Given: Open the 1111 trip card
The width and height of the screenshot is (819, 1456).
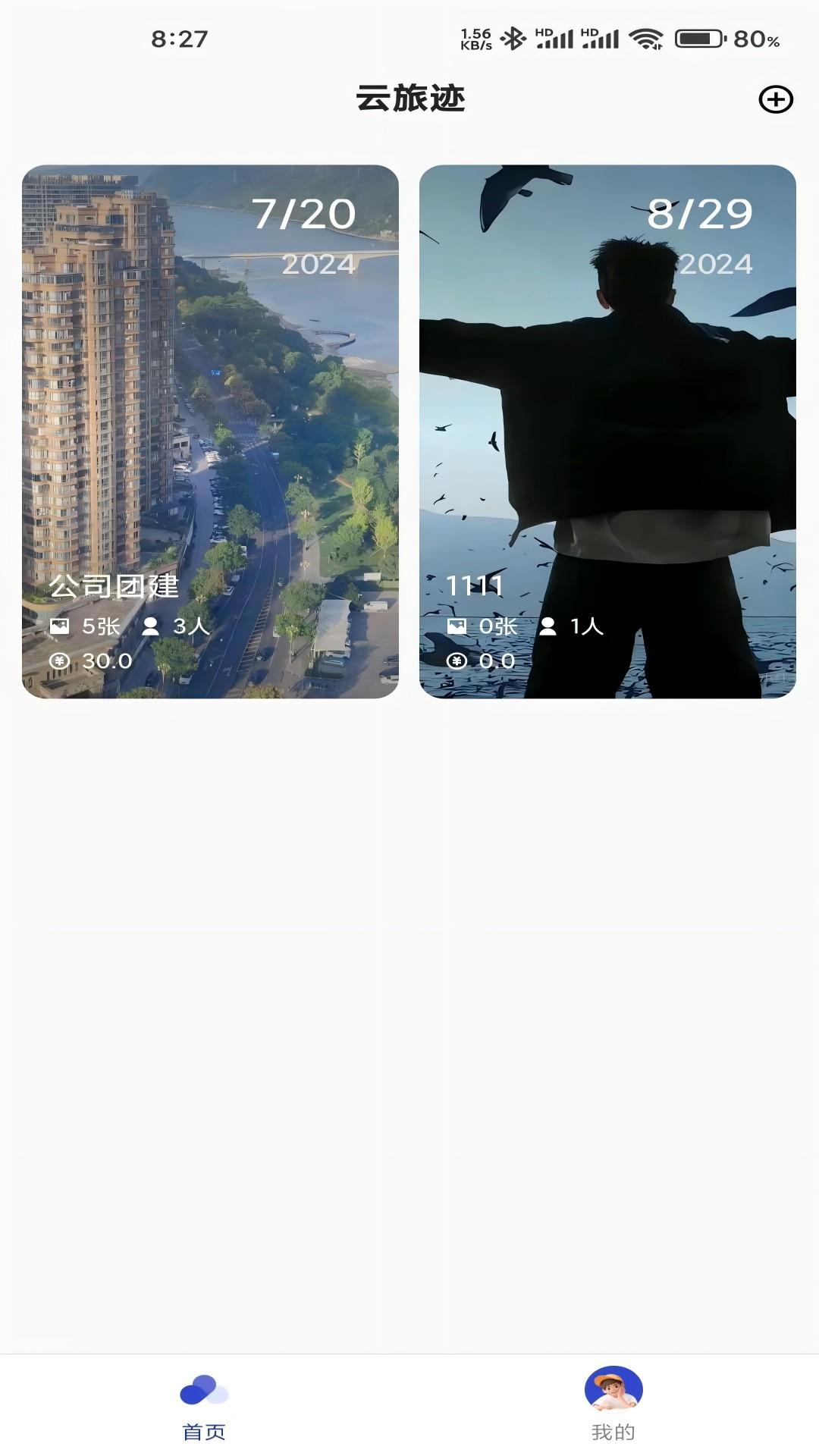Looking at the screenshot, I should point(607,428).
